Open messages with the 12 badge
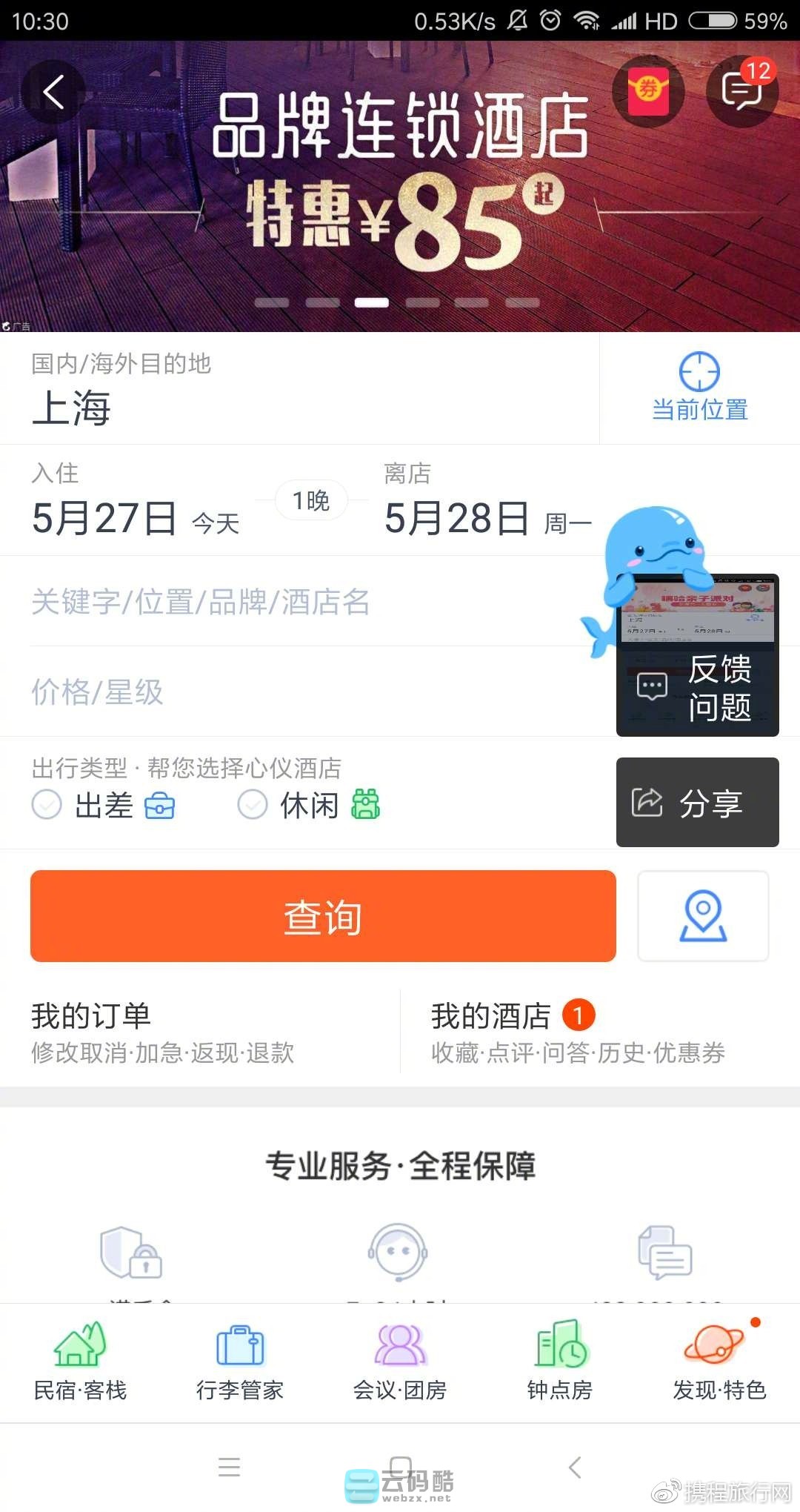The image size is (800, 1512). click(742, 91)
